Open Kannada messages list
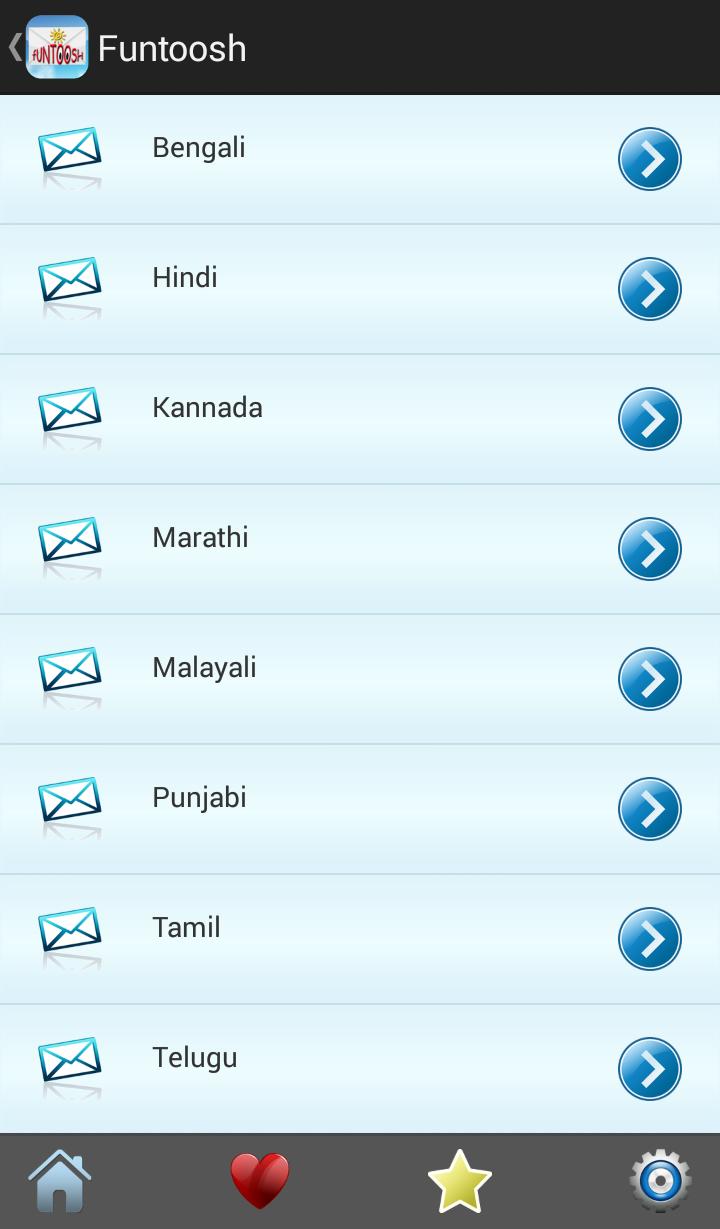This screenshot has height=1229, width=720. pos(360,419)
